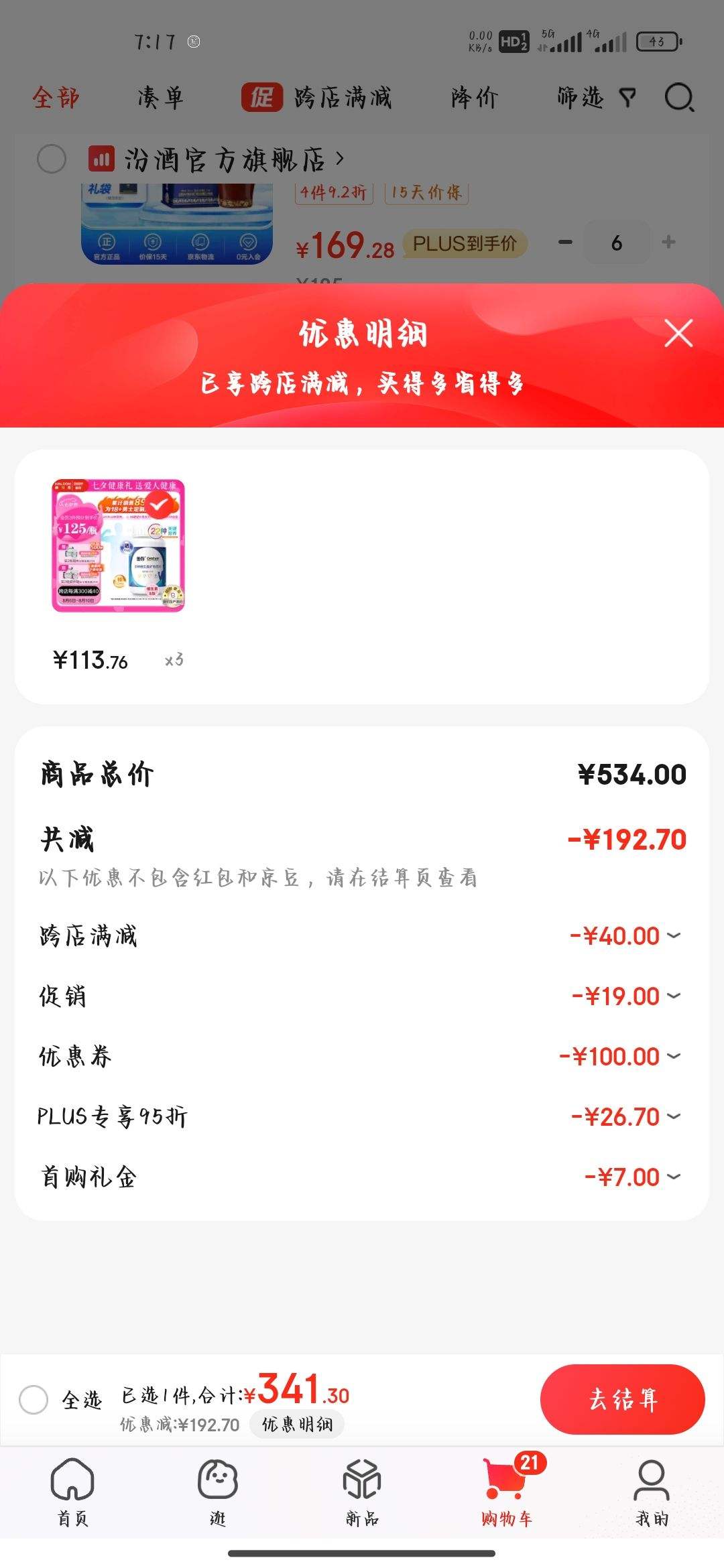Screen dimensions: 724x1568
Task: Expand the 优惠券 discount breakdown
Action: click(x=673, y=1056)
